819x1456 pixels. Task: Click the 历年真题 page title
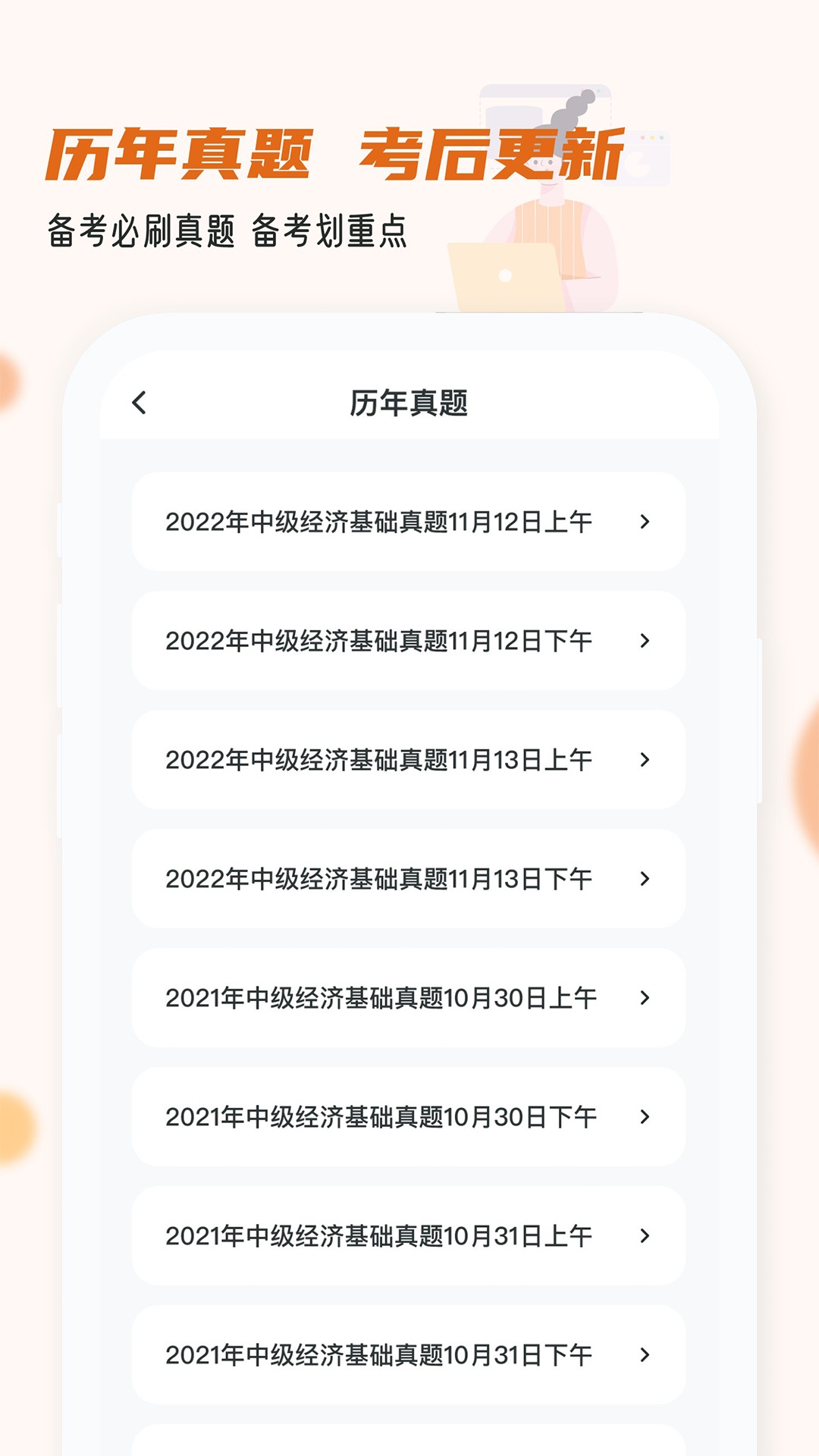(409, 402)
